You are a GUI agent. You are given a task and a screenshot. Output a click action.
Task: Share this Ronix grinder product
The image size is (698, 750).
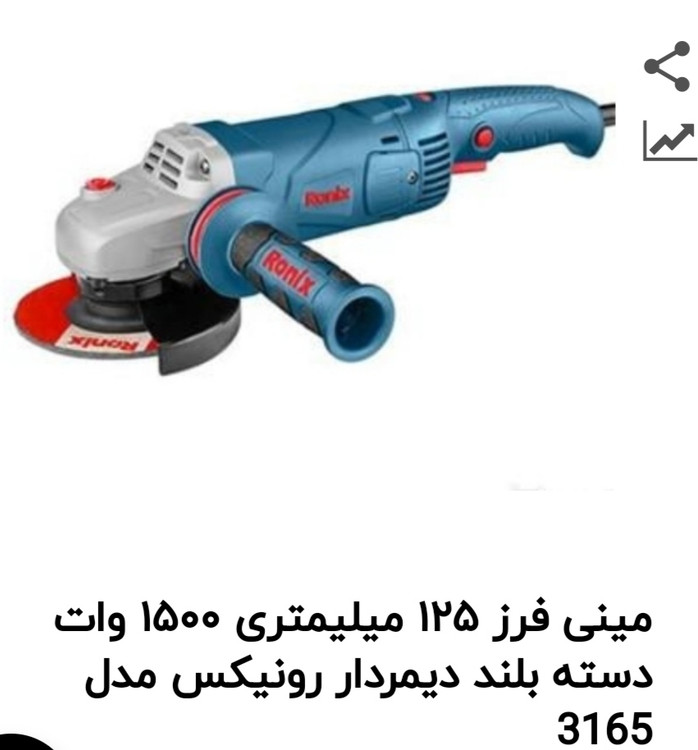(667, 67)
